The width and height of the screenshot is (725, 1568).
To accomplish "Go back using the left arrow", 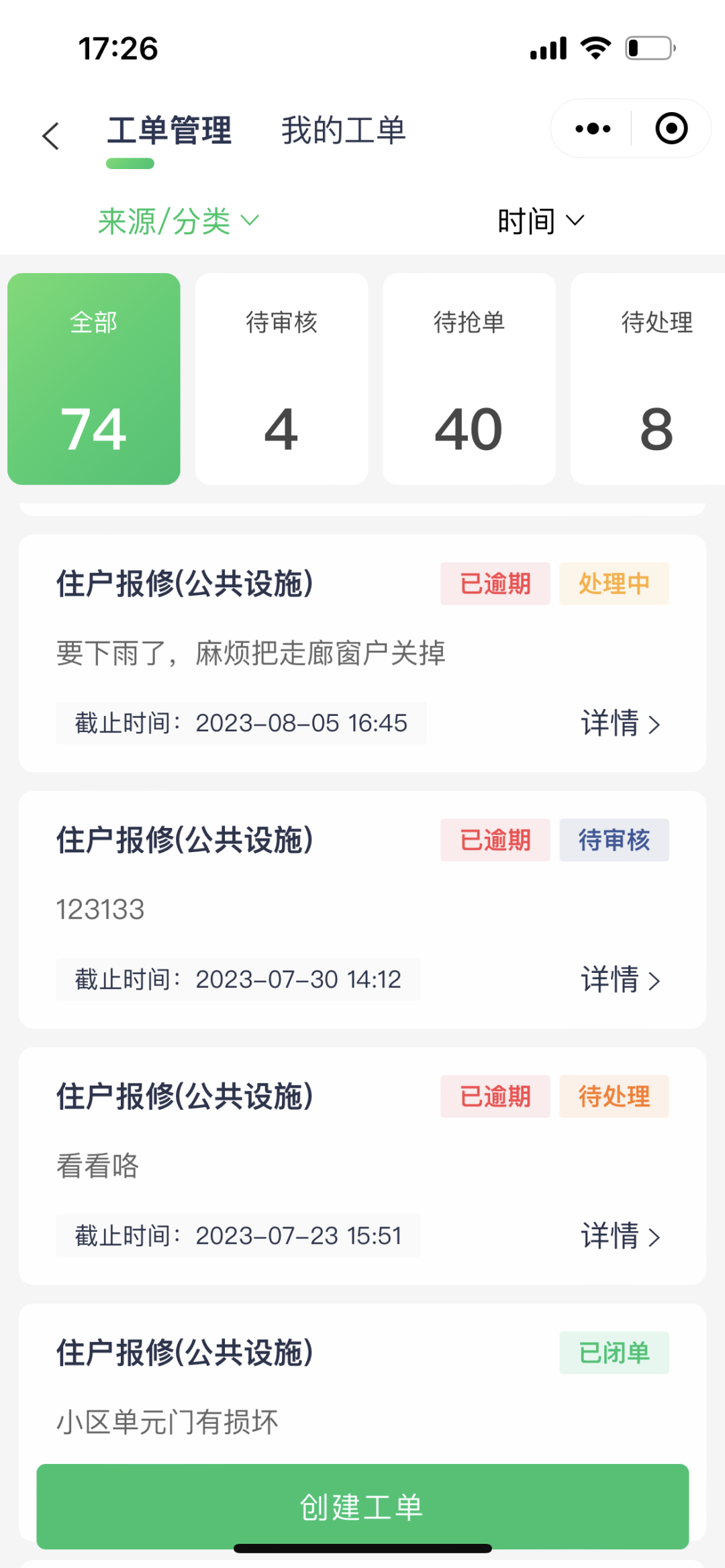I will [51, 136].
